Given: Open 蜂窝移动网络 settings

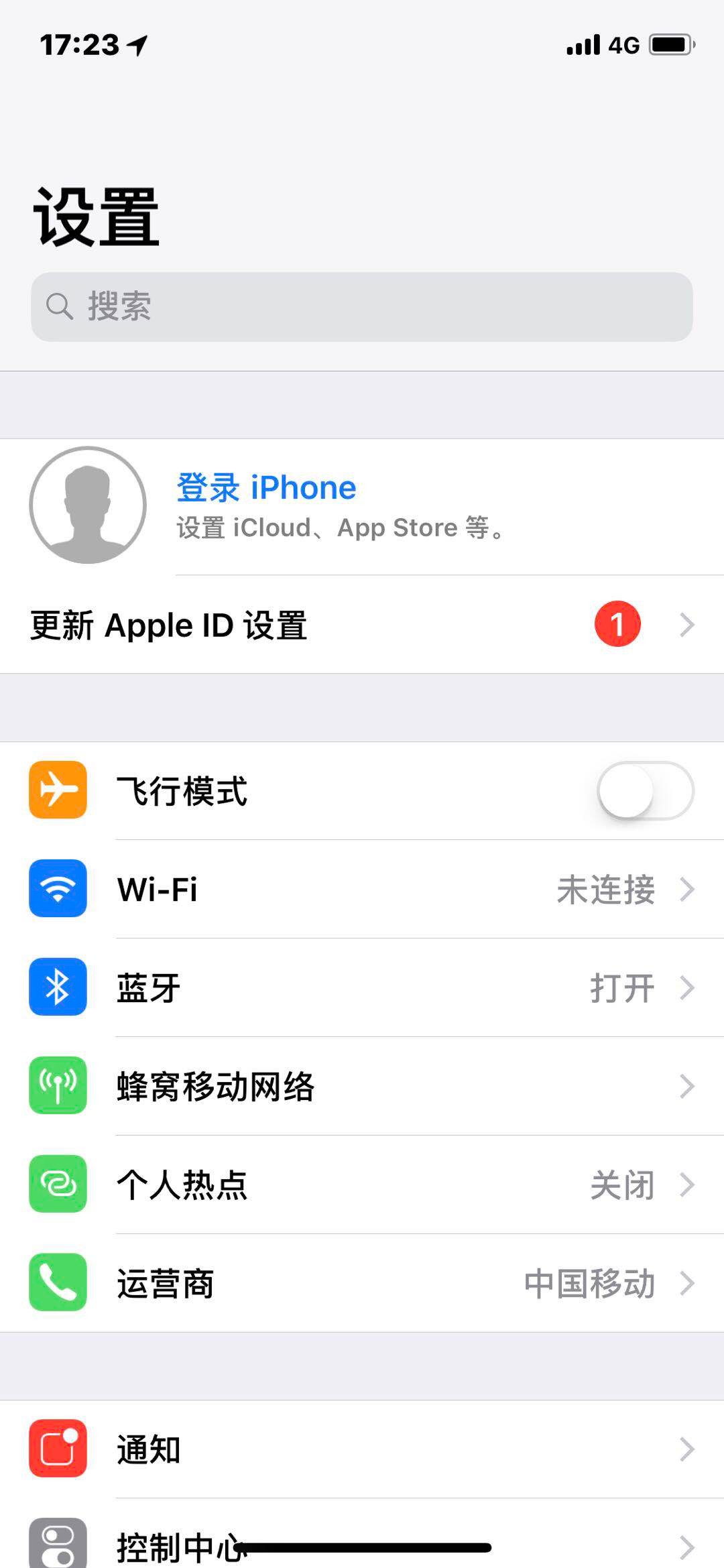Looking at the screenshot, I should click(x=362, y=1087).
